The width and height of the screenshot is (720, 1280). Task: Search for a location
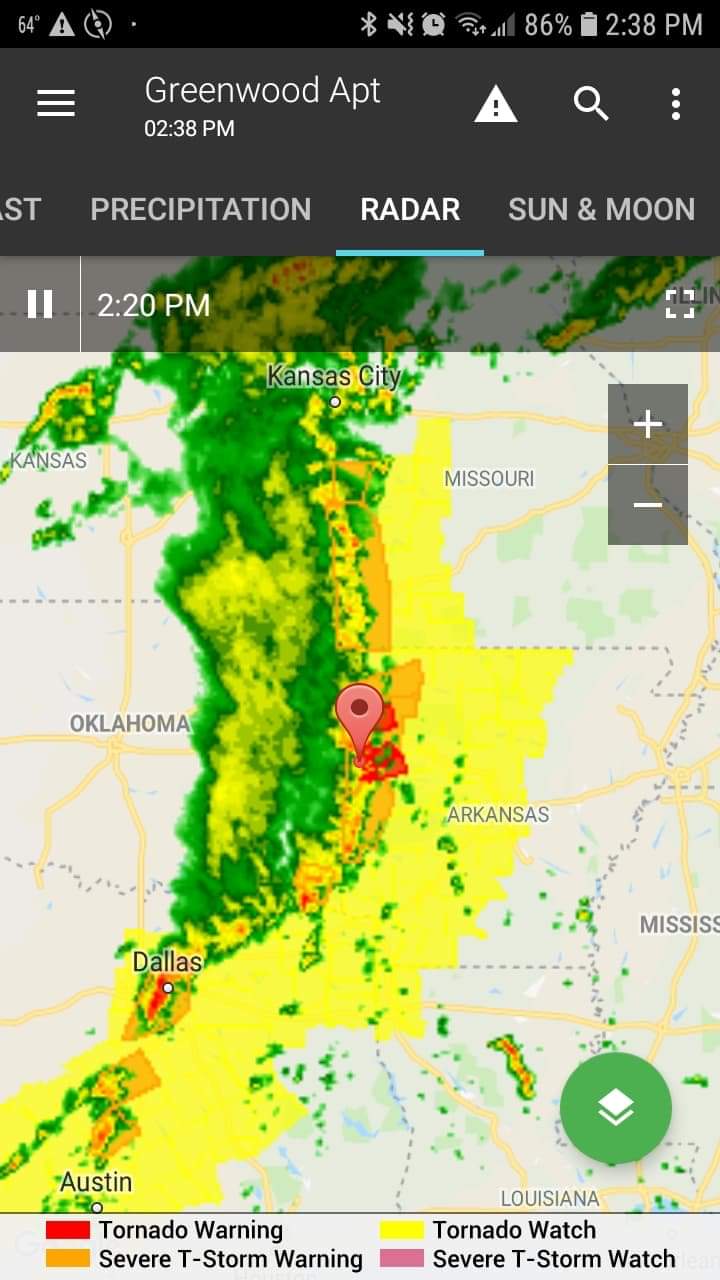[x=590, y=103]
